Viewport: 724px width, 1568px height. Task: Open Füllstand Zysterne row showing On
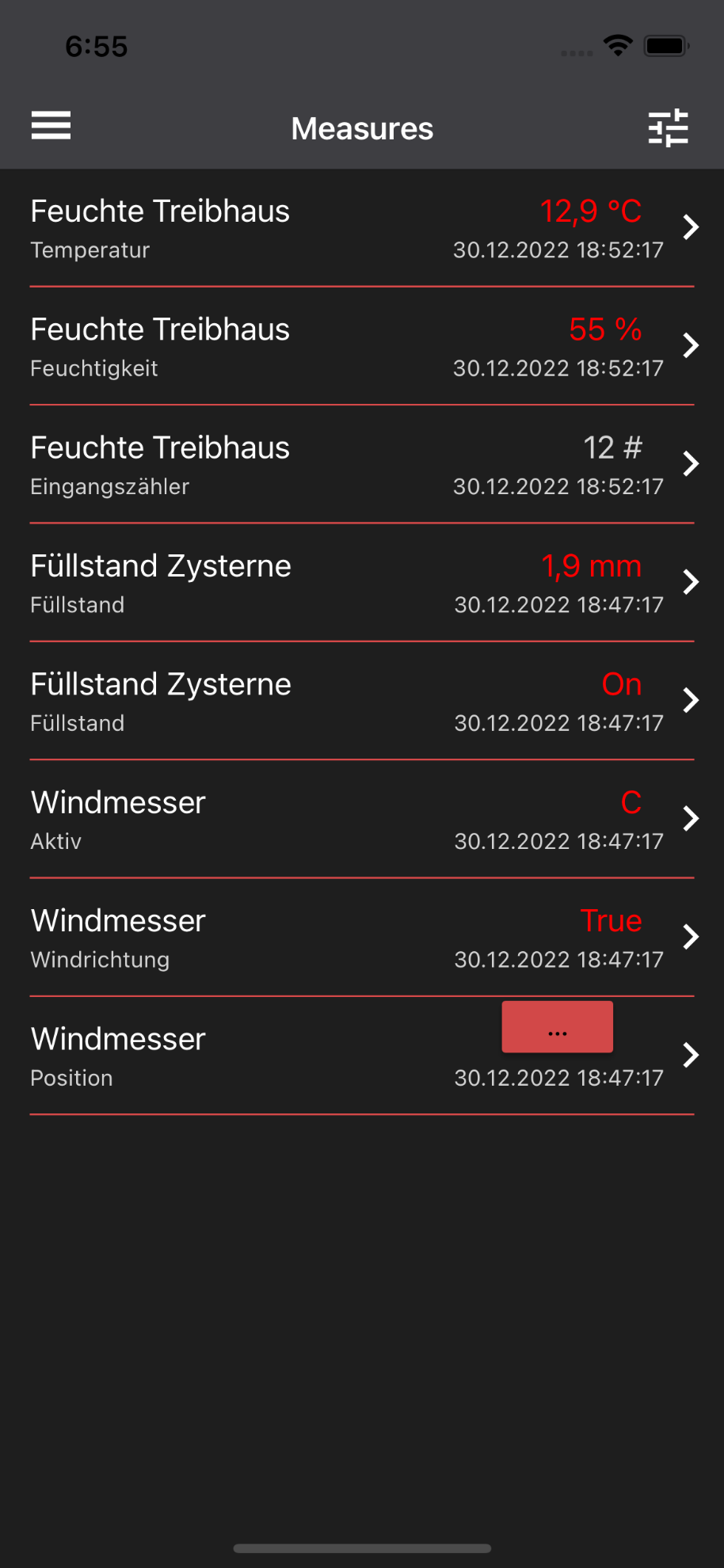pos(362,701)
